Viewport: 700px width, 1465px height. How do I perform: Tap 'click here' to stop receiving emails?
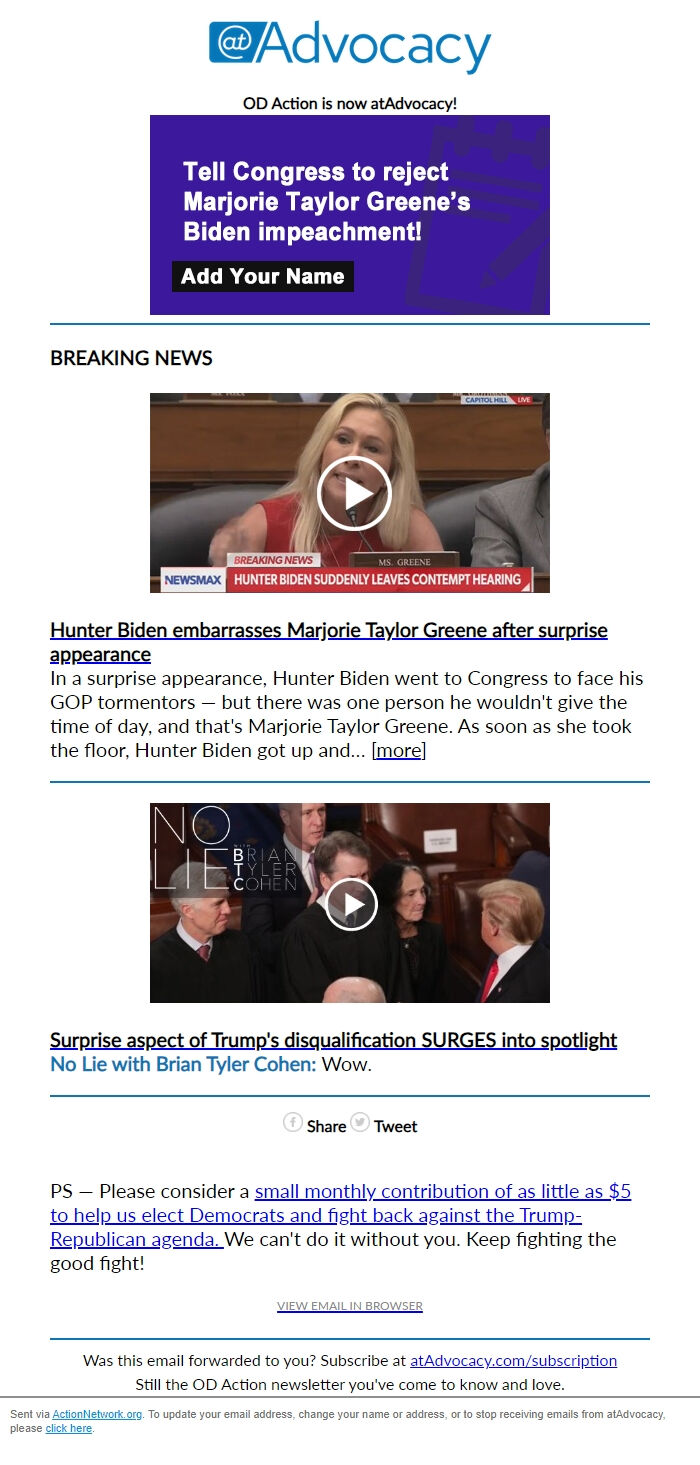69,1428
